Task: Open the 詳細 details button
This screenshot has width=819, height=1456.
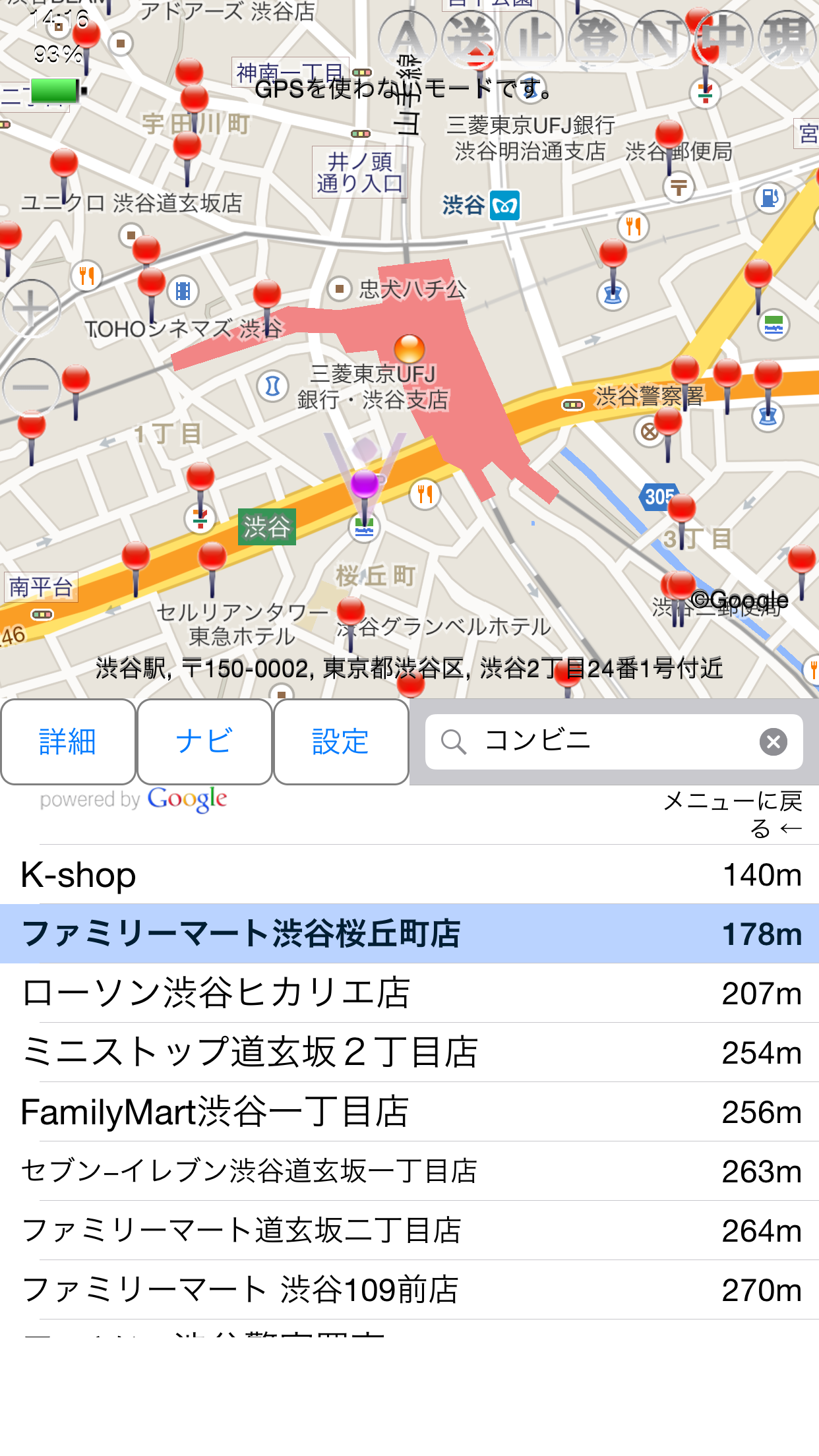Action: pos(68,742)
